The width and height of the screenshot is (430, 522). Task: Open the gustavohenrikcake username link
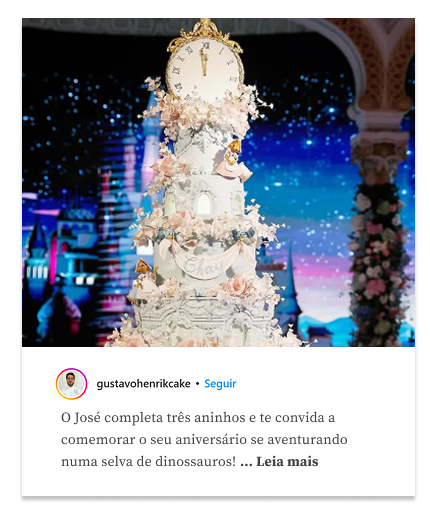(143, 384)
